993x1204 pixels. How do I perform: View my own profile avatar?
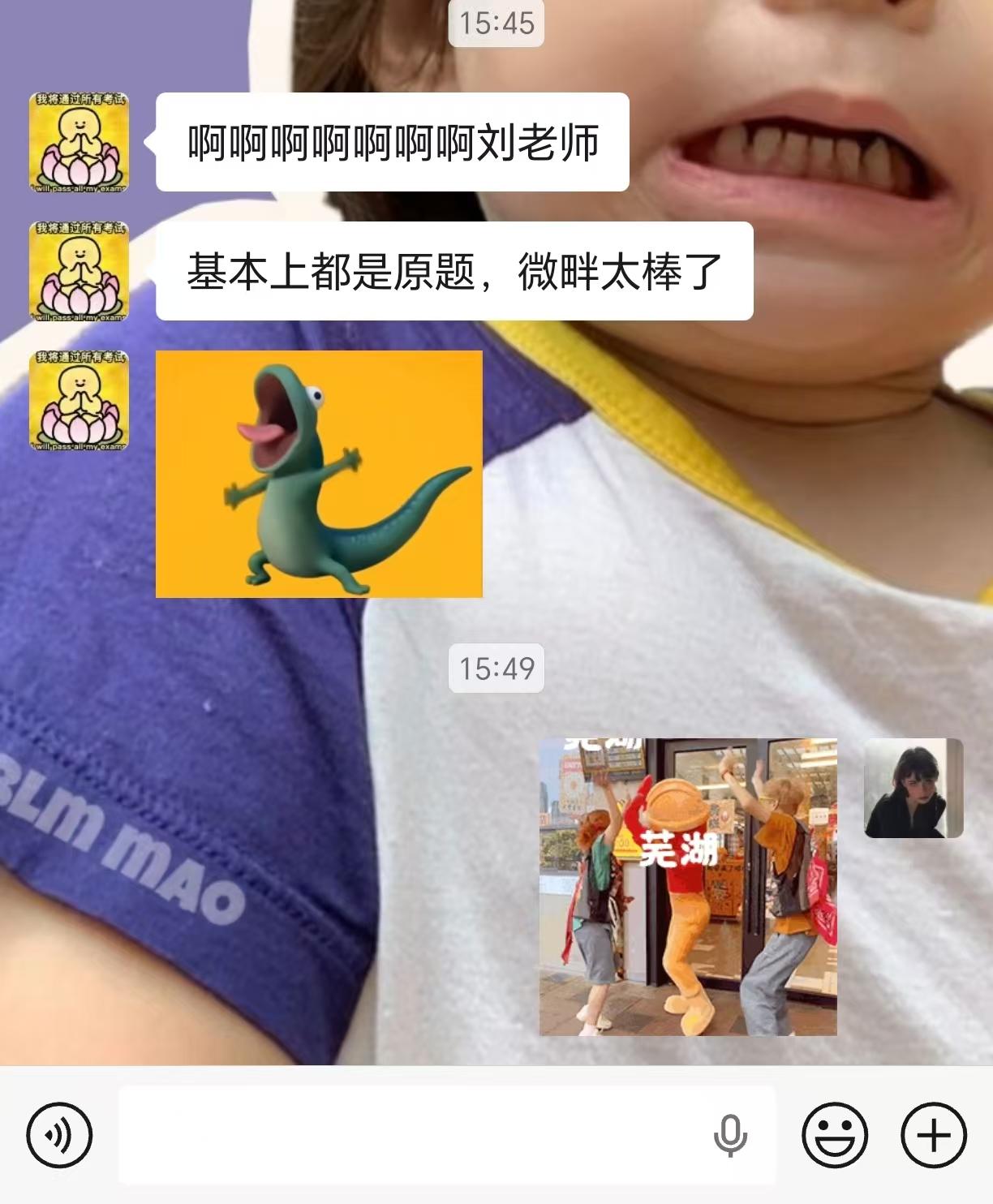(x=913, y=788)
